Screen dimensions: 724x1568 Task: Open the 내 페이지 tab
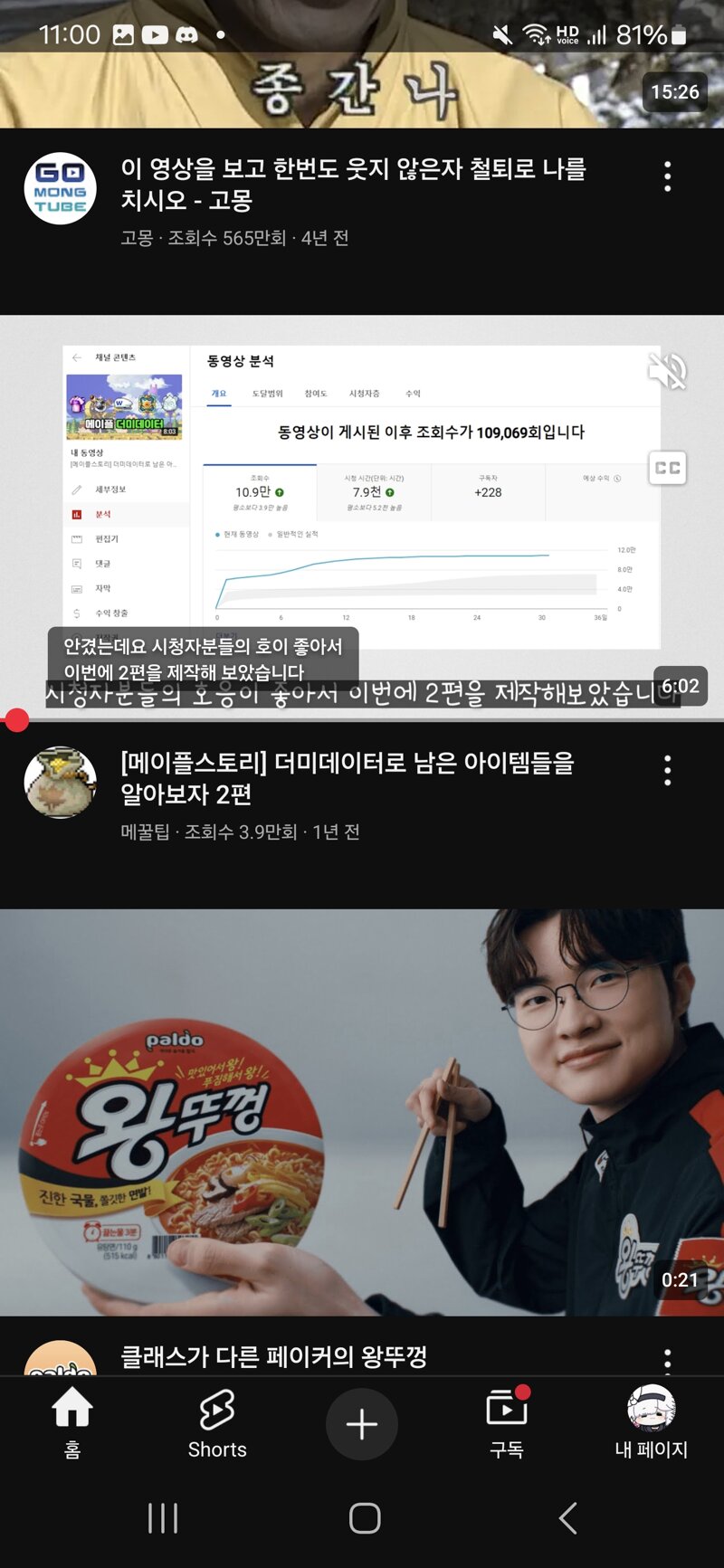coord(652,1423)
